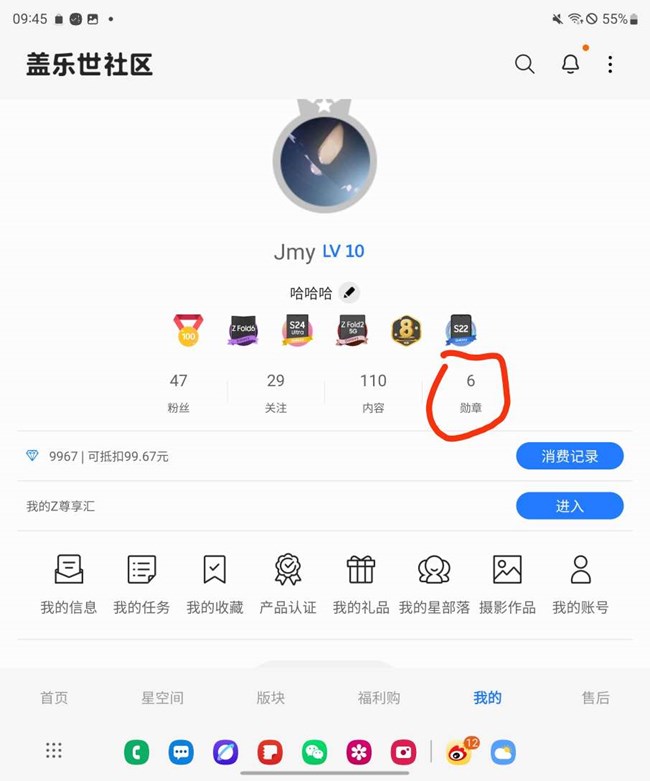Open the search icon in the top bar
The image size is (650, 781).
pyautogui.click(x=524, y=64)
